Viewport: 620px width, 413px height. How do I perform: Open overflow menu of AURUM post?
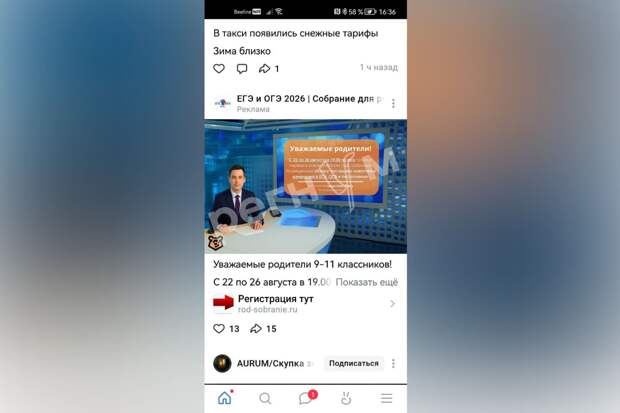pos(393,363)
